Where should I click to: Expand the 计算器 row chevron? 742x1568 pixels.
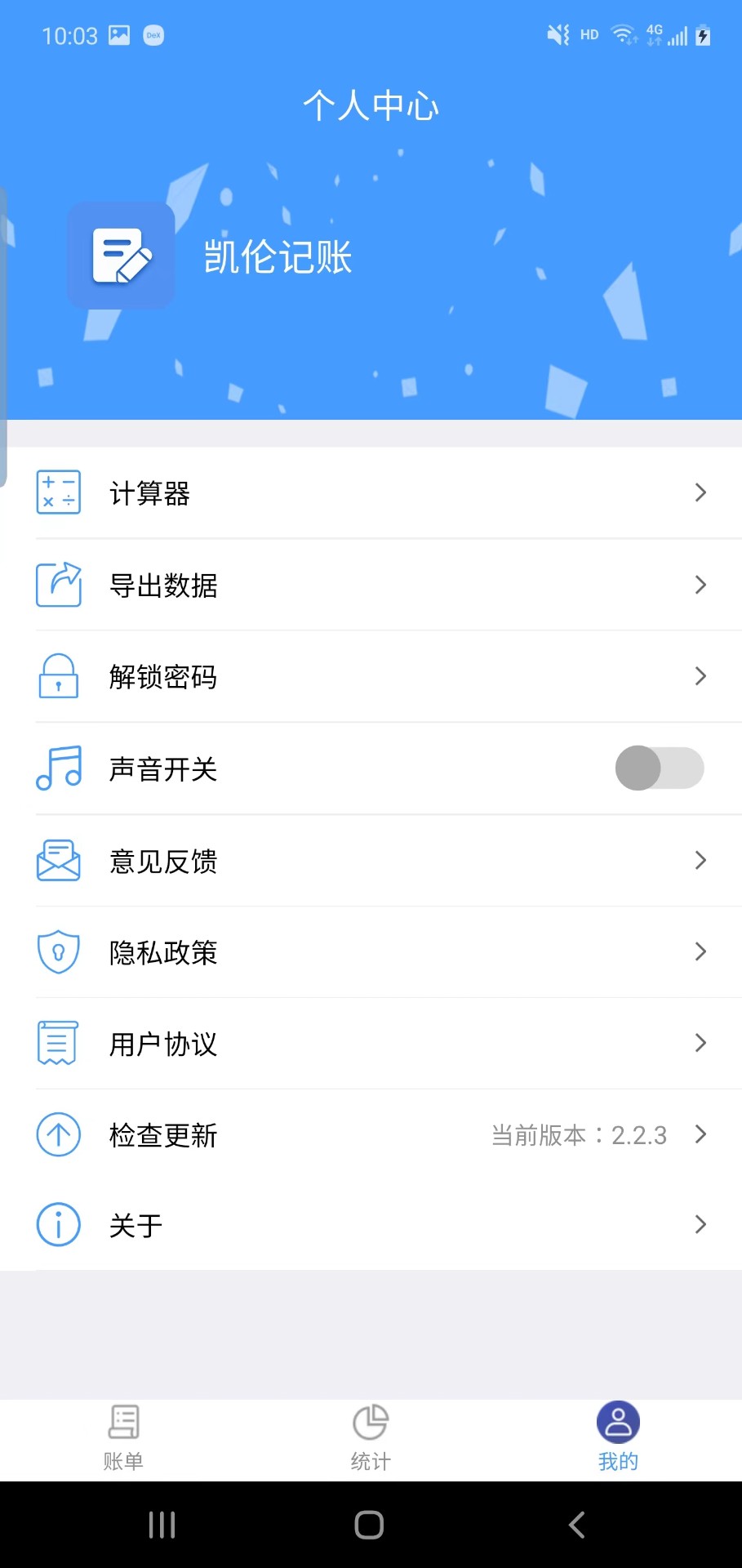point(700,492)
